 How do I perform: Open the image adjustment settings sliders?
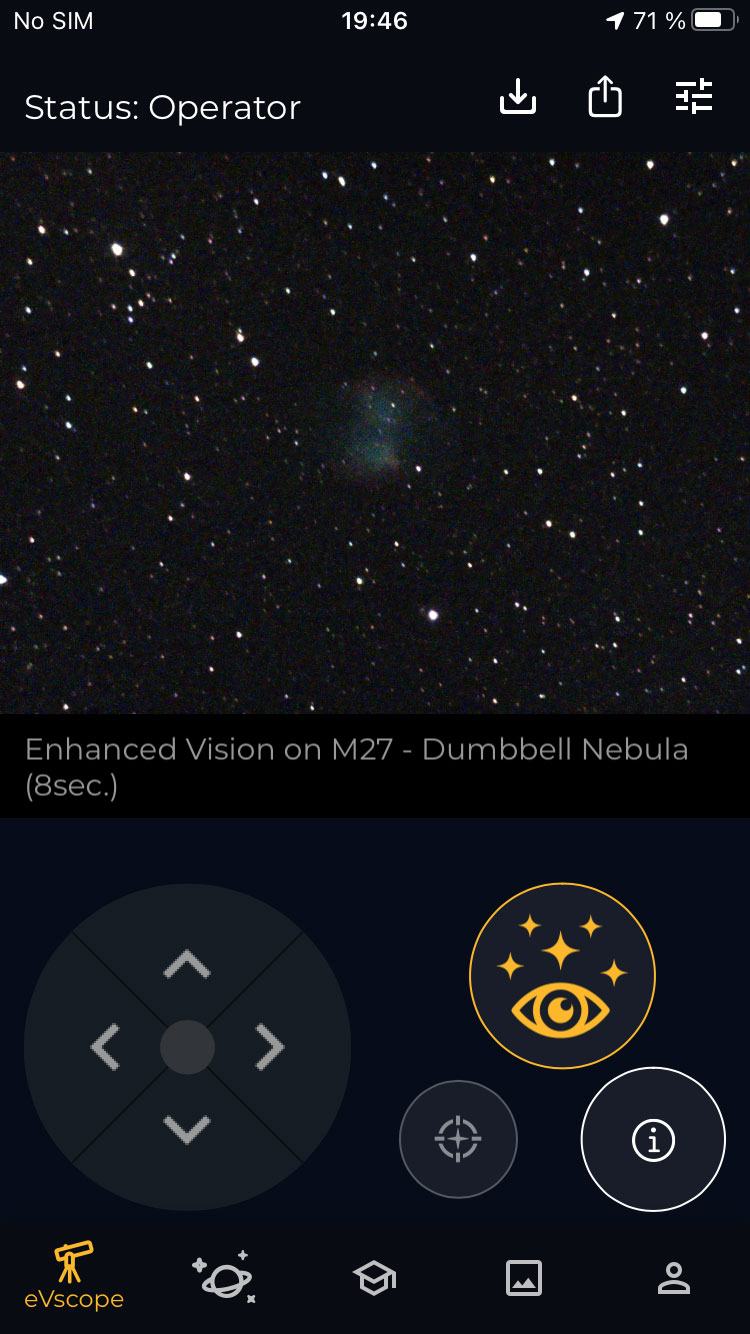click(694, 96)
